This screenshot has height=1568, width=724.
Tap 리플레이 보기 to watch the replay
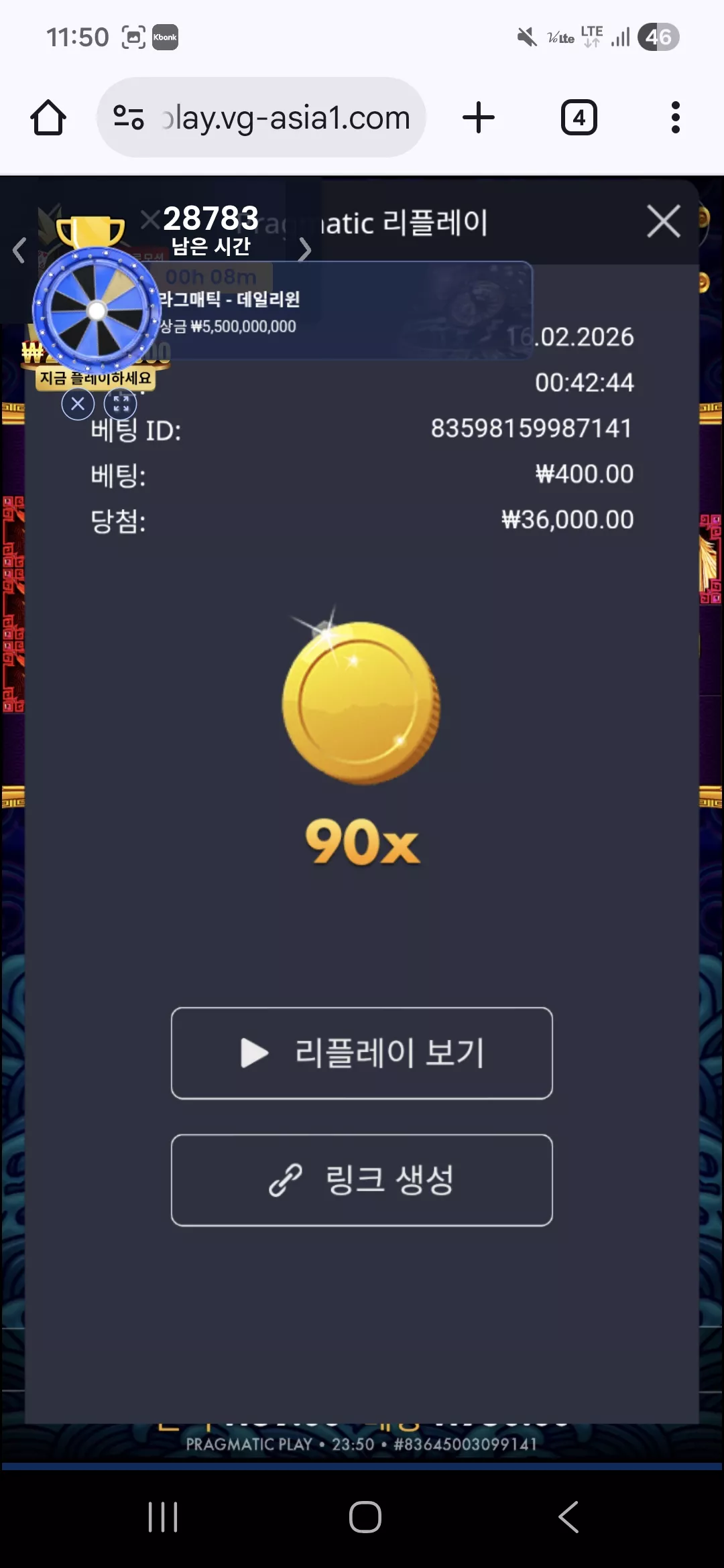tap(362, 1053)
